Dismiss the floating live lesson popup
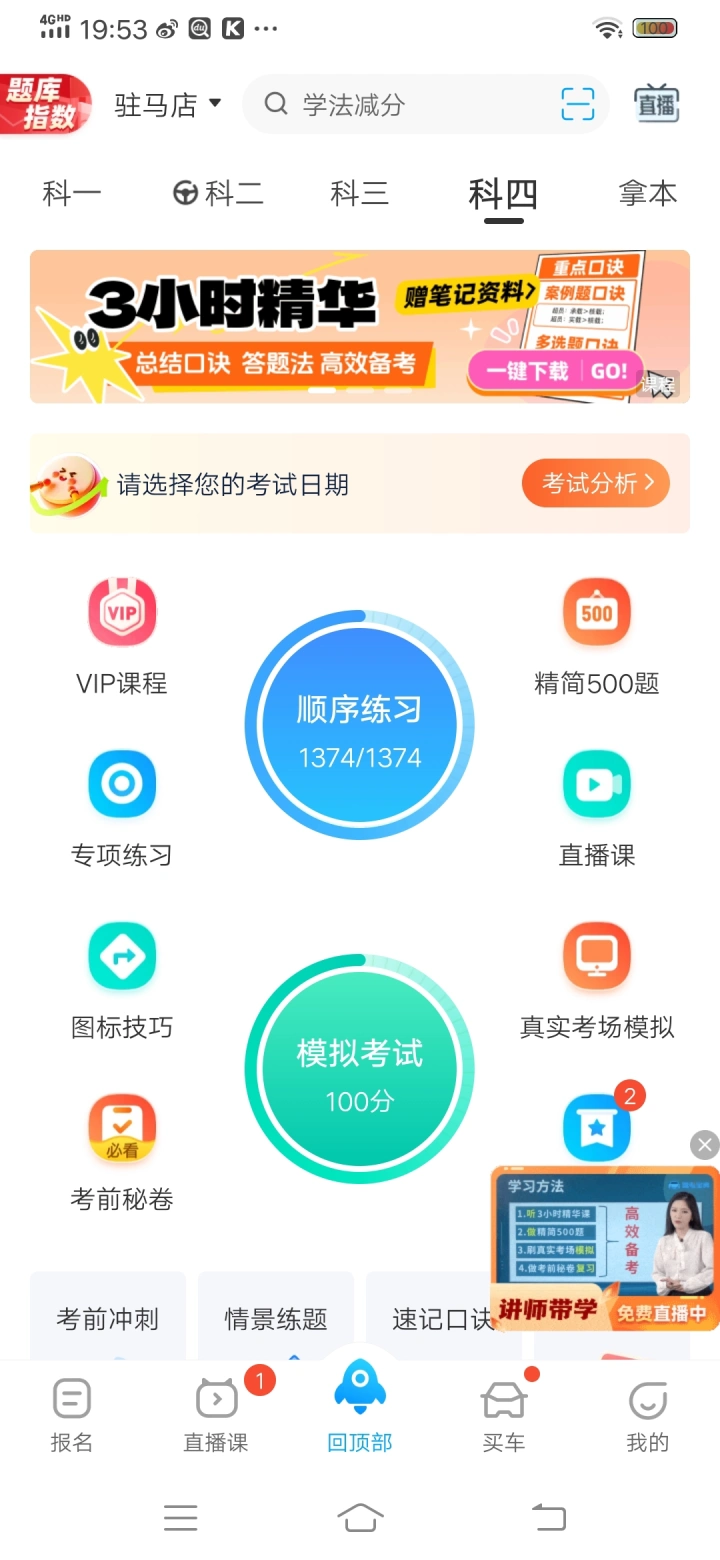The width and height of the screenshot is (720, 1560). (705, 1145)
